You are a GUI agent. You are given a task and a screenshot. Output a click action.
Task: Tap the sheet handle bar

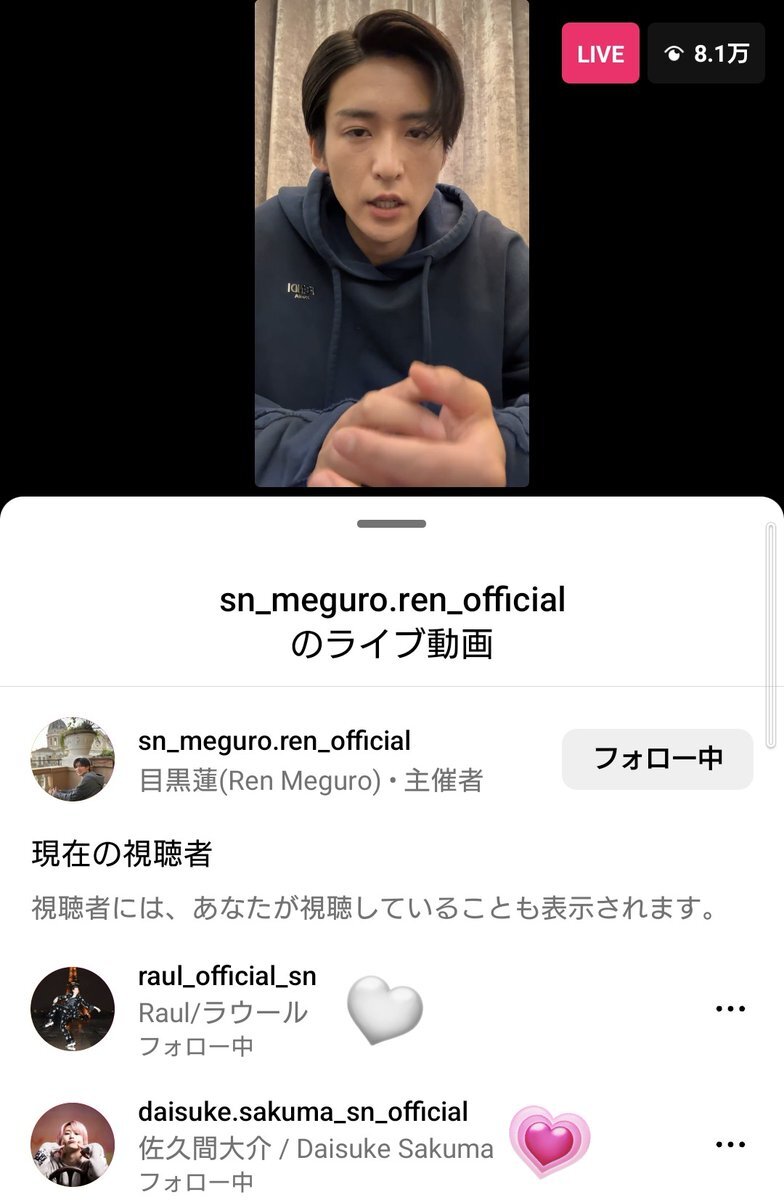coord(391,524)
